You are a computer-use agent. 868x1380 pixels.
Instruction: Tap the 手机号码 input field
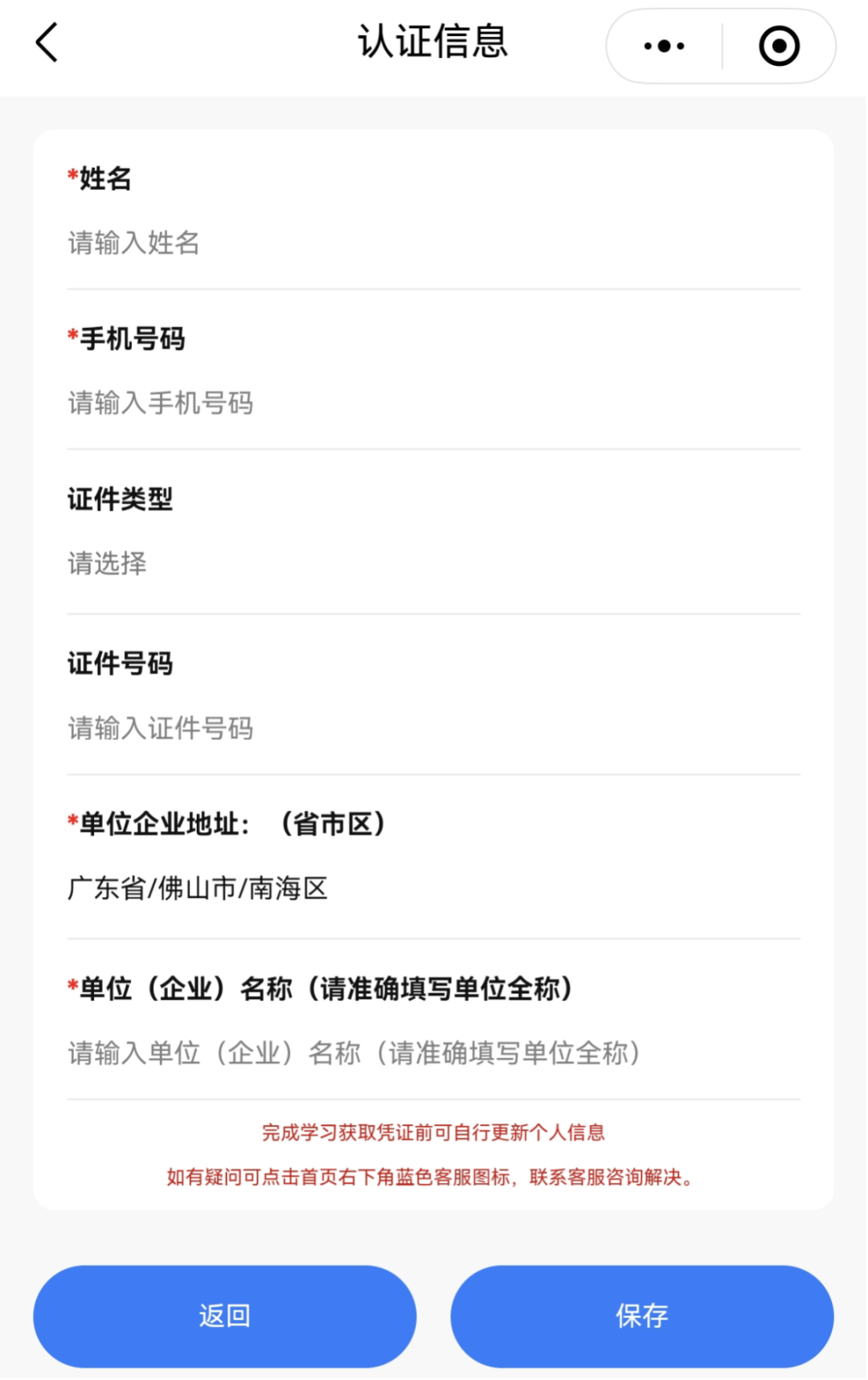point(434,403)
